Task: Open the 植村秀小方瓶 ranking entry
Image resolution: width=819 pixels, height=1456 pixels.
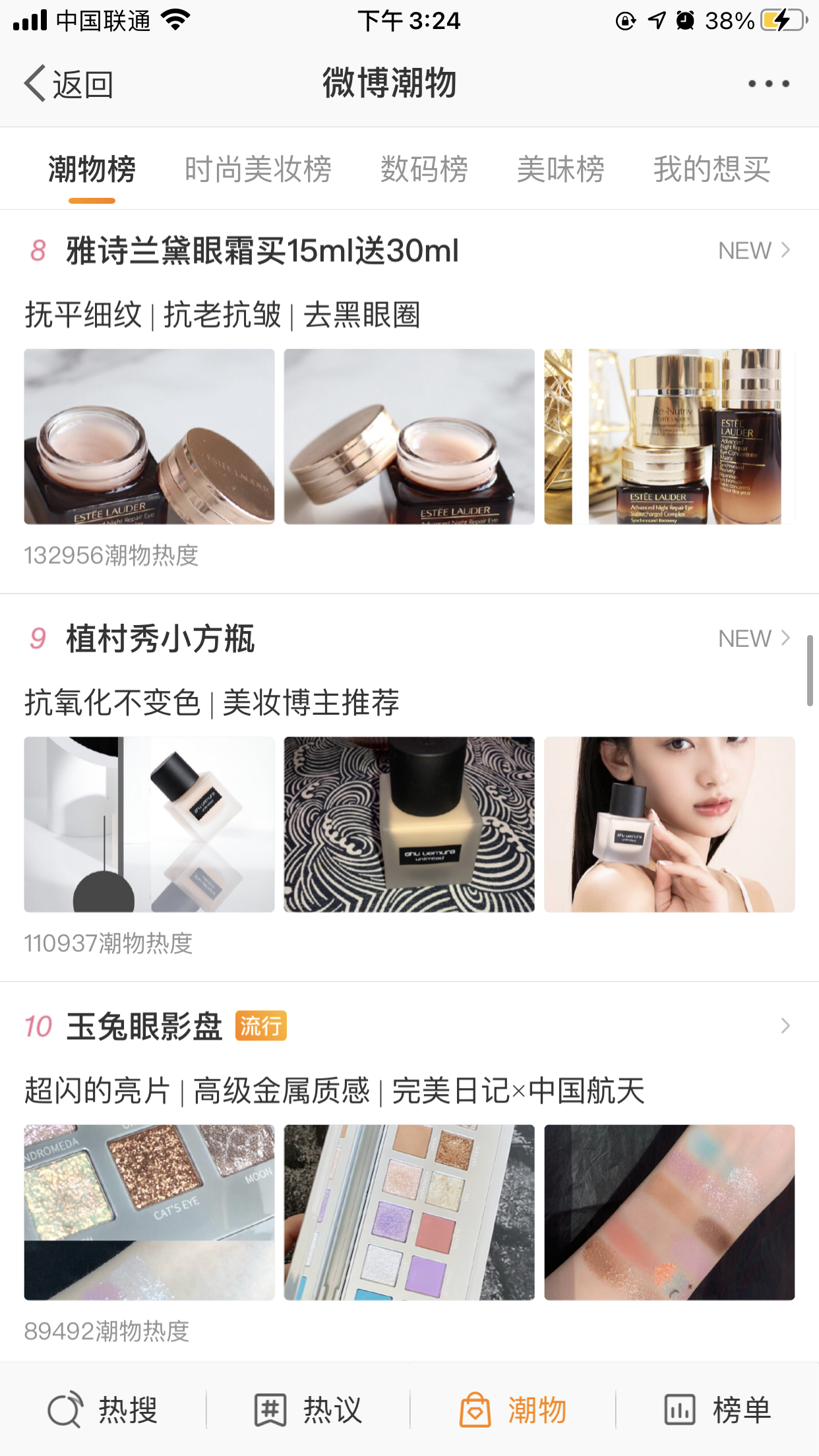Action: (160, 639)
